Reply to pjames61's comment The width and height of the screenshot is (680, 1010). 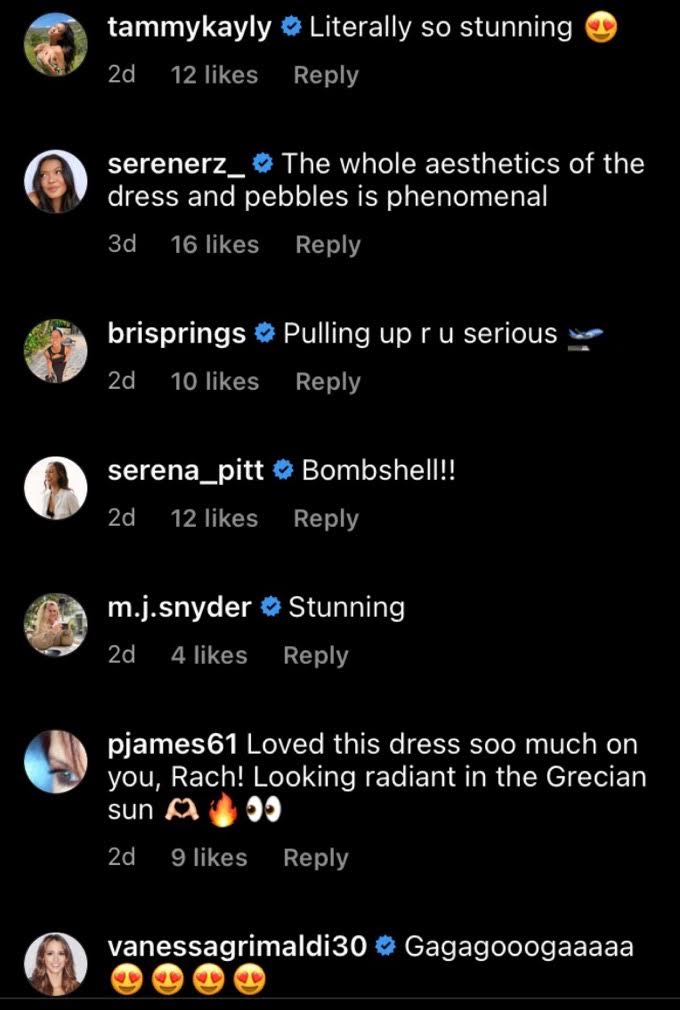(315, 858)
